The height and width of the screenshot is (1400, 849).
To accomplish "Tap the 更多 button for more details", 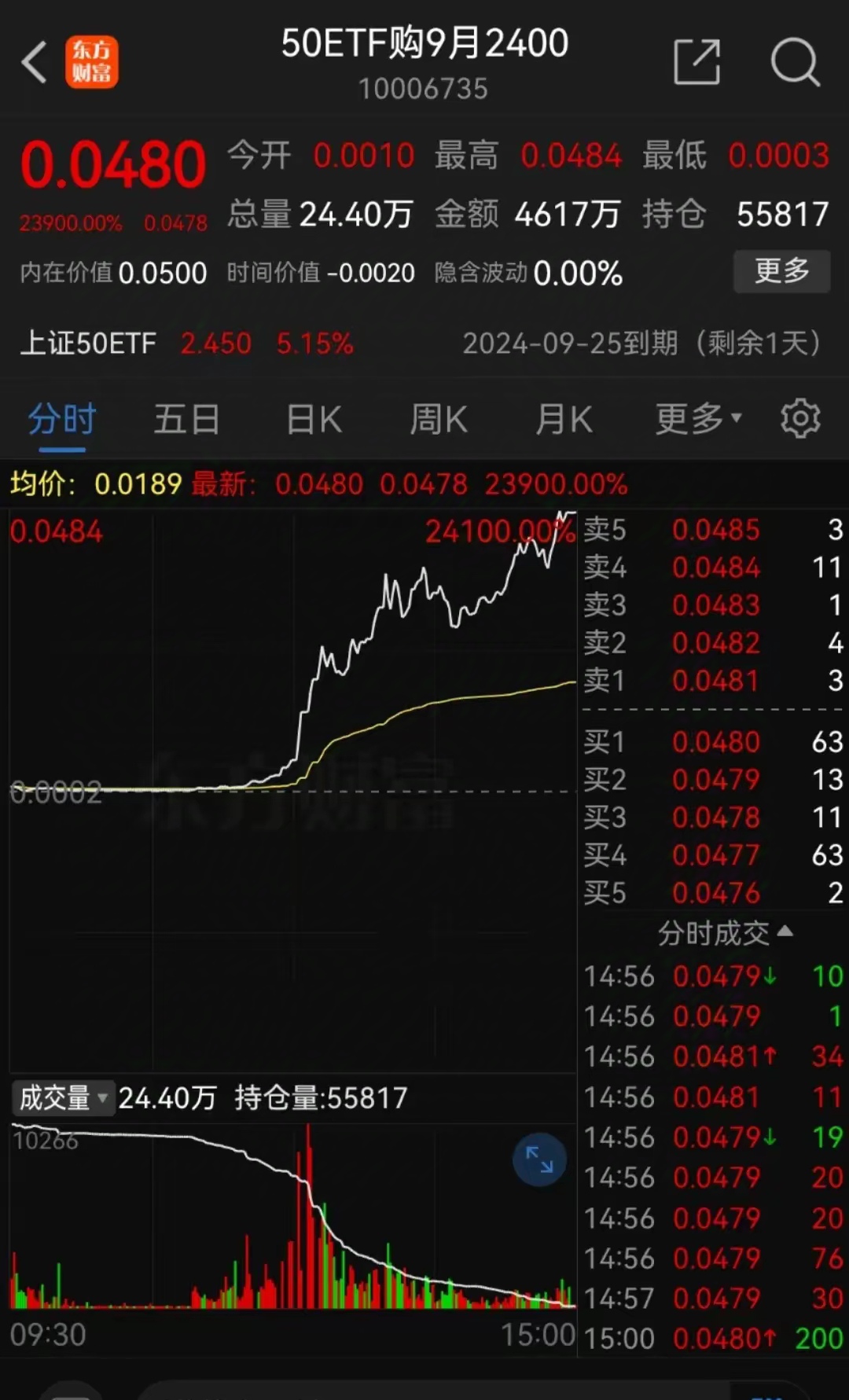I will click(781, 271).
